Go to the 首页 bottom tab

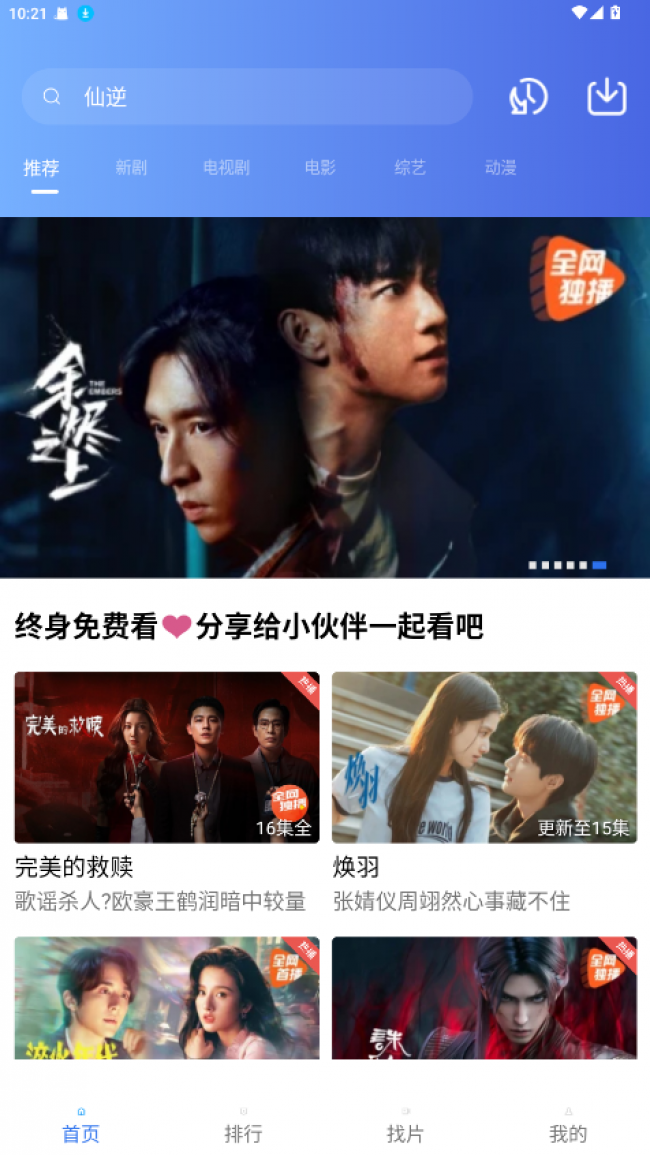81,1125
